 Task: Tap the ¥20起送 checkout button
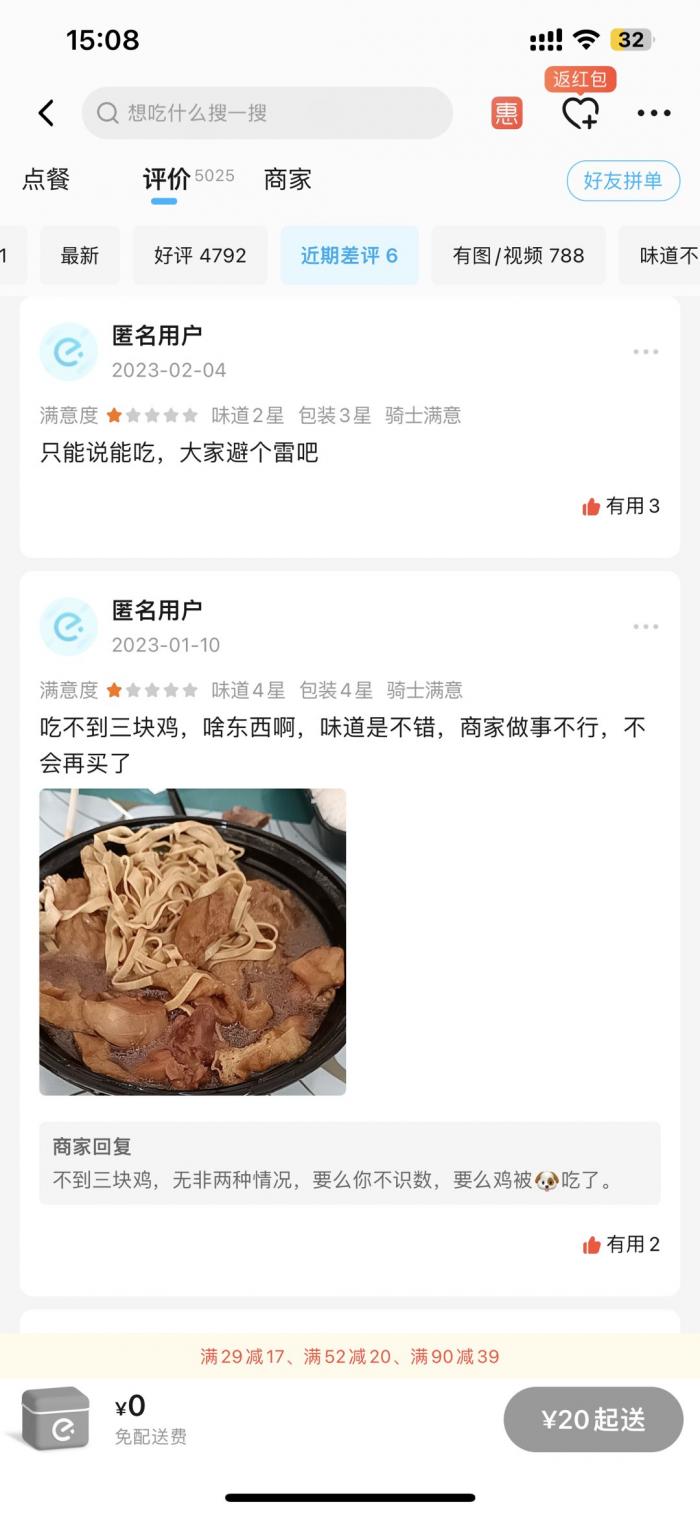click(x=593, y=1420)
